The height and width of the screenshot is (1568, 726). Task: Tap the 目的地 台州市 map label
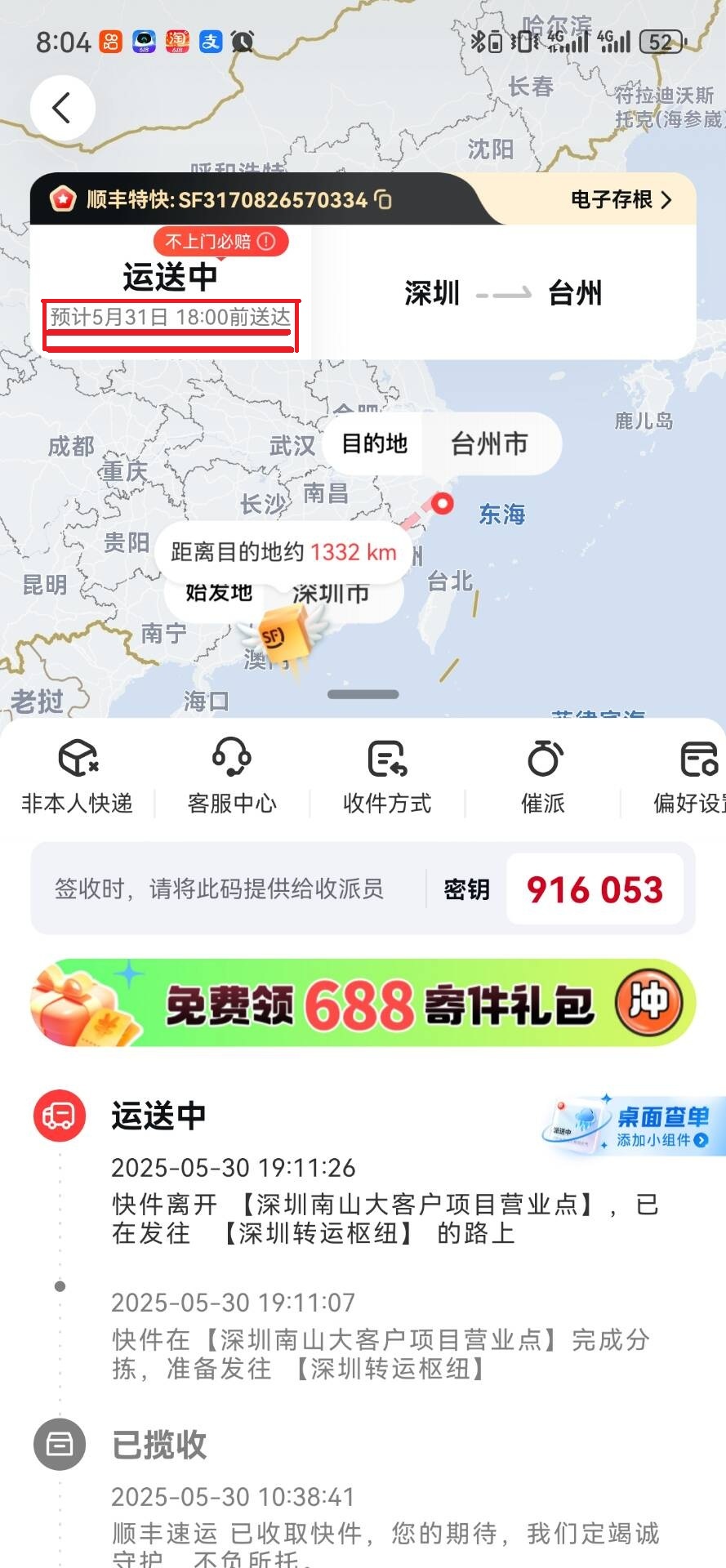coord(442,443)
